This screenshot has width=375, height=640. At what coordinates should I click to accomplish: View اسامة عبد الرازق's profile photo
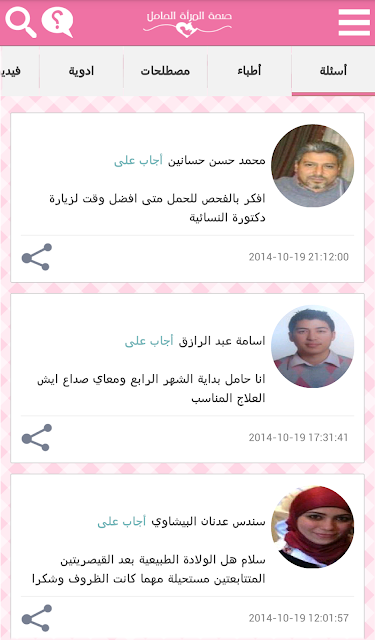tap(313, 346)
